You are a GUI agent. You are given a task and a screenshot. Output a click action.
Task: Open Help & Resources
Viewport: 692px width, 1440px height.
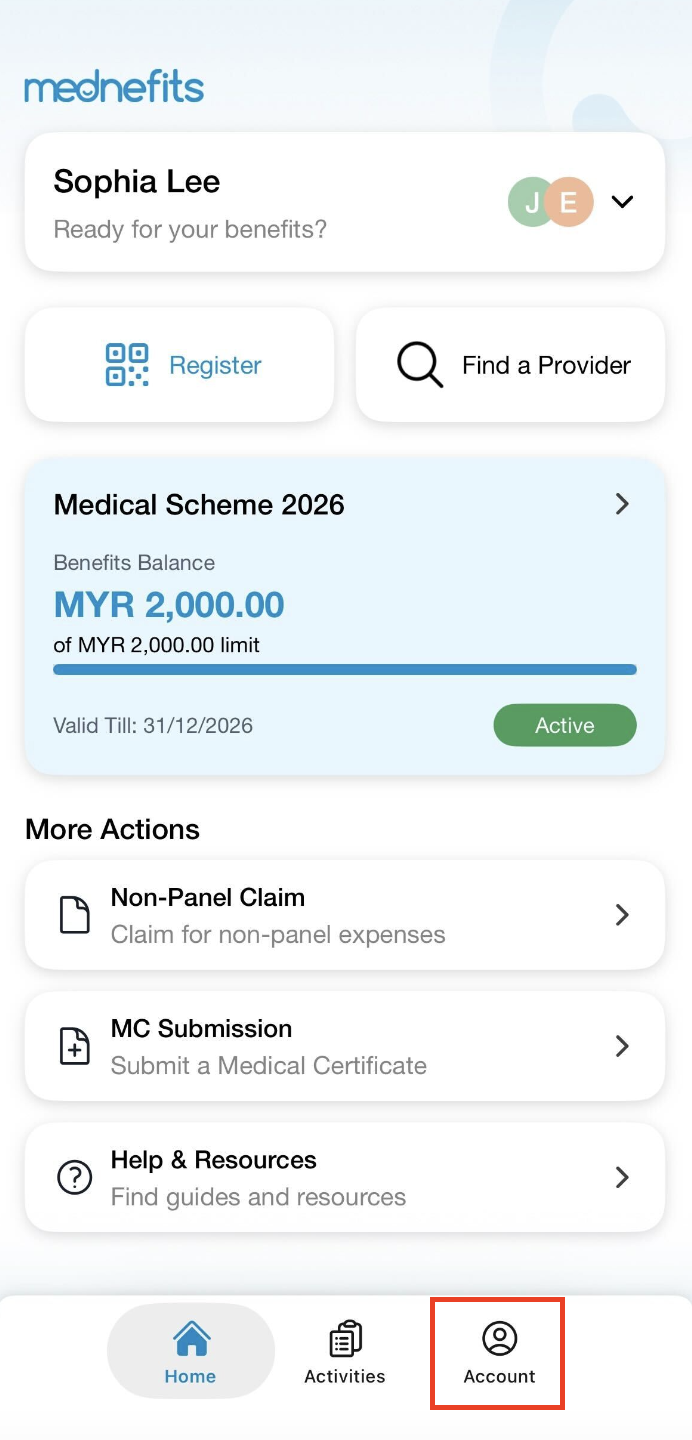click(344, 1177)
